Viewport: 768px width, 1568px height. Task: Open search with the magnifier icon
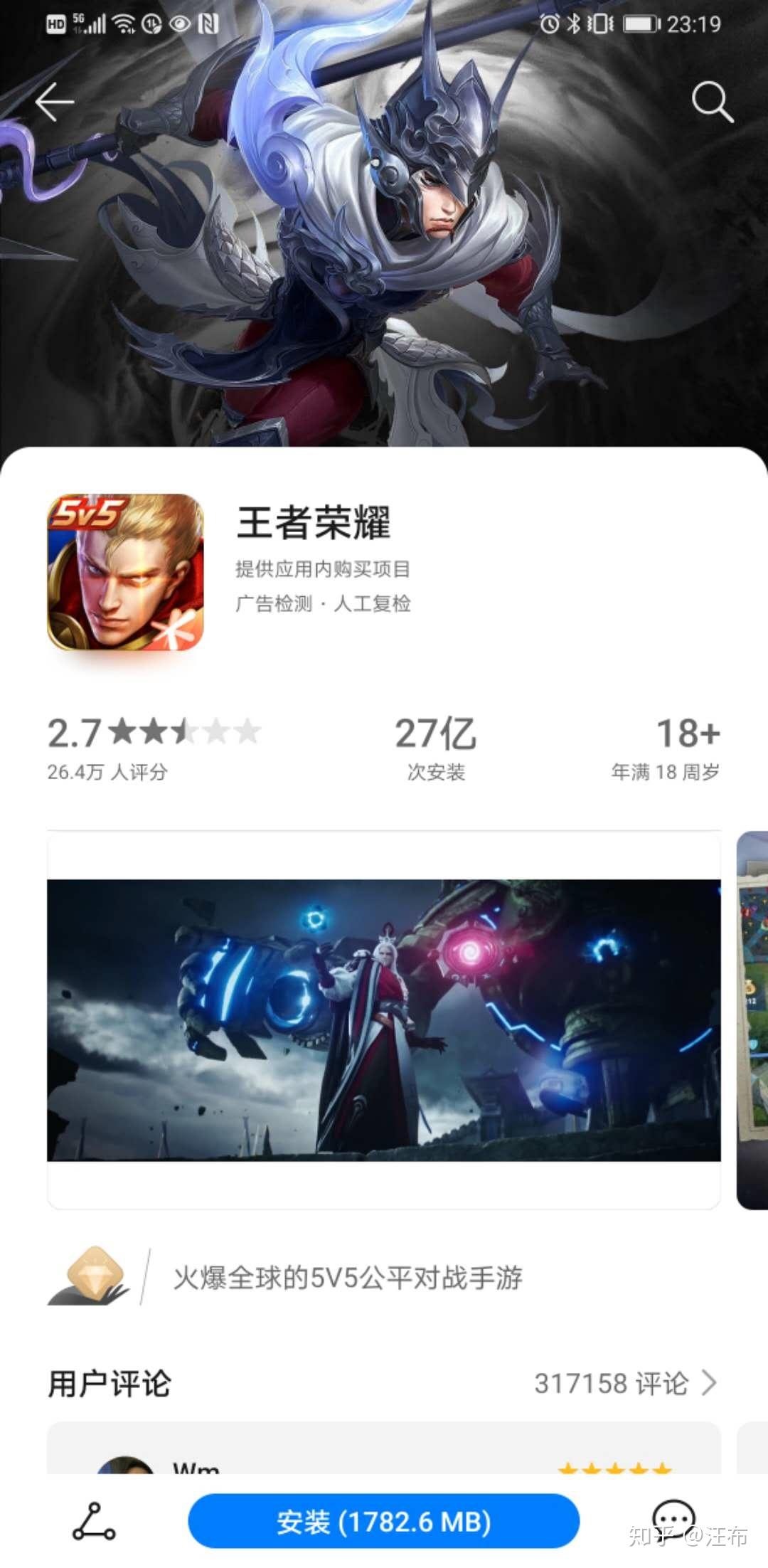click(x=712, y=102)
